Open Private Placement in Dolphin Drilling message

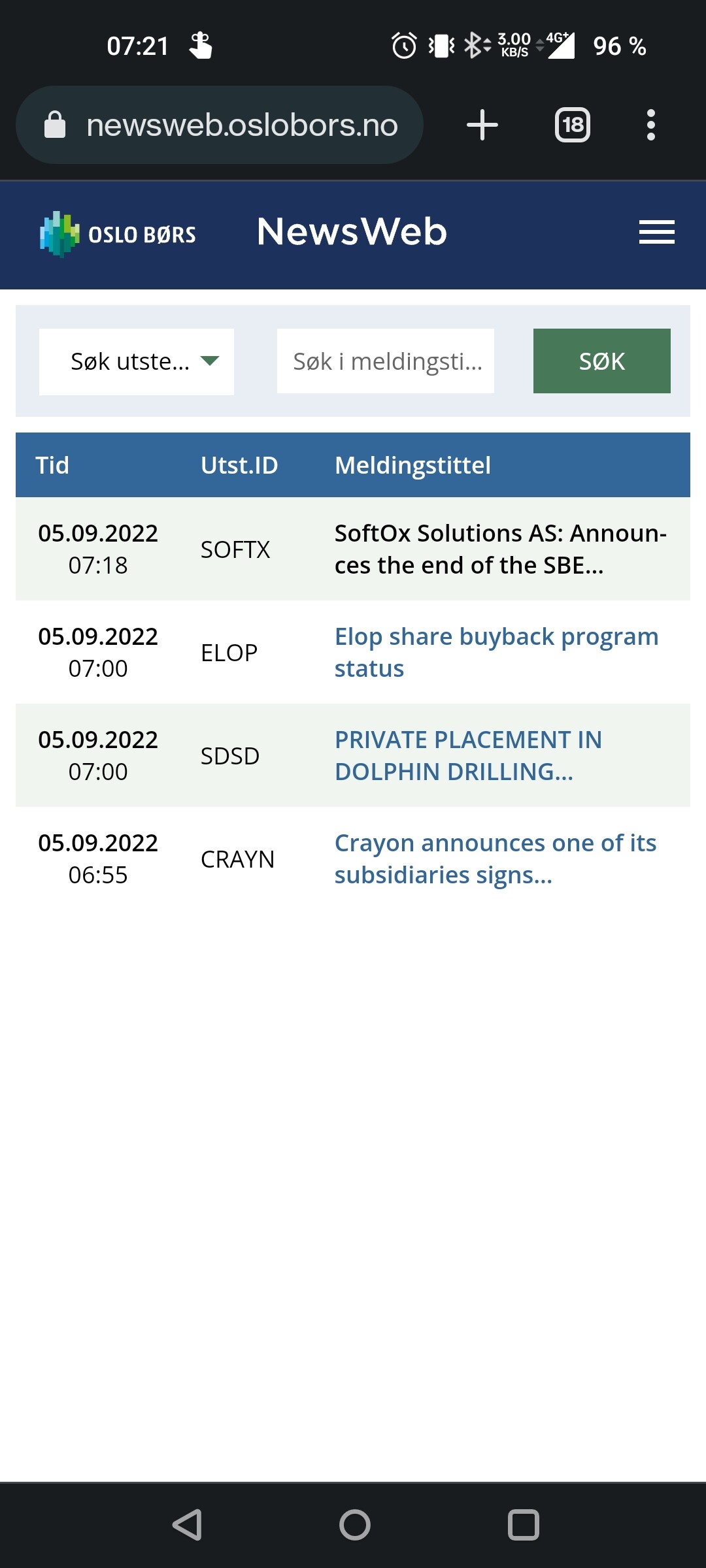click(468, 756)
